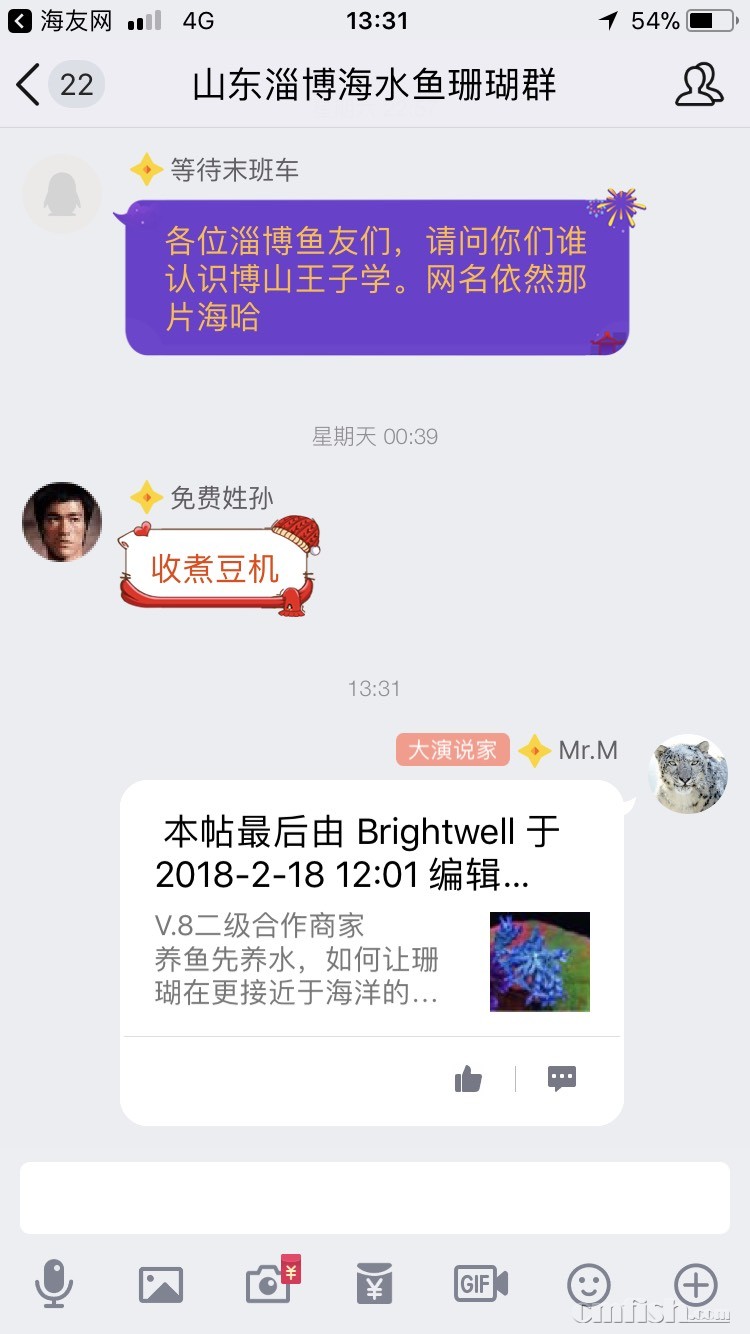750x1334 pixels.
Task: Open Mr.M's snow leopard avatar
Action: click(687, 774)
